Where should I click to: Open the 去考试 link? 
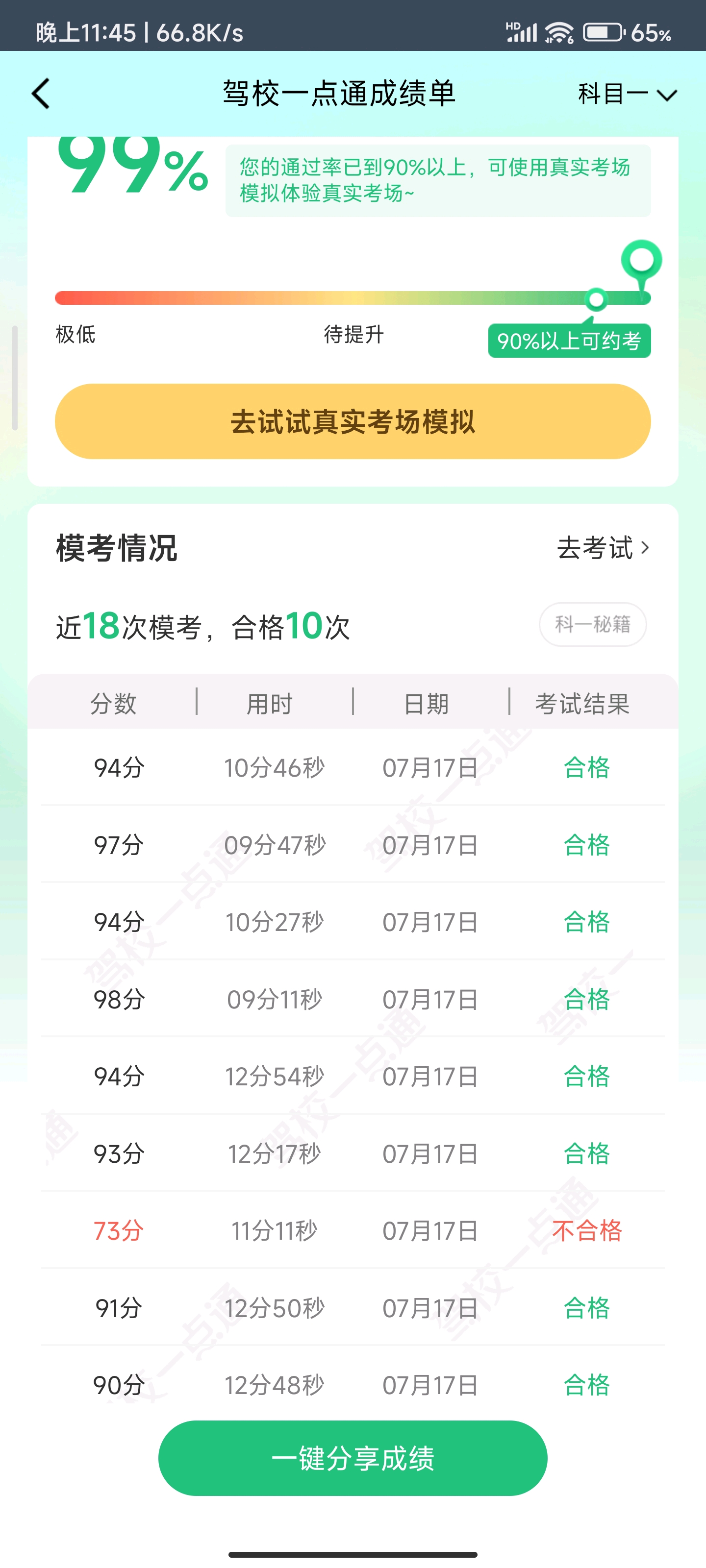click(x=603, y=548)
